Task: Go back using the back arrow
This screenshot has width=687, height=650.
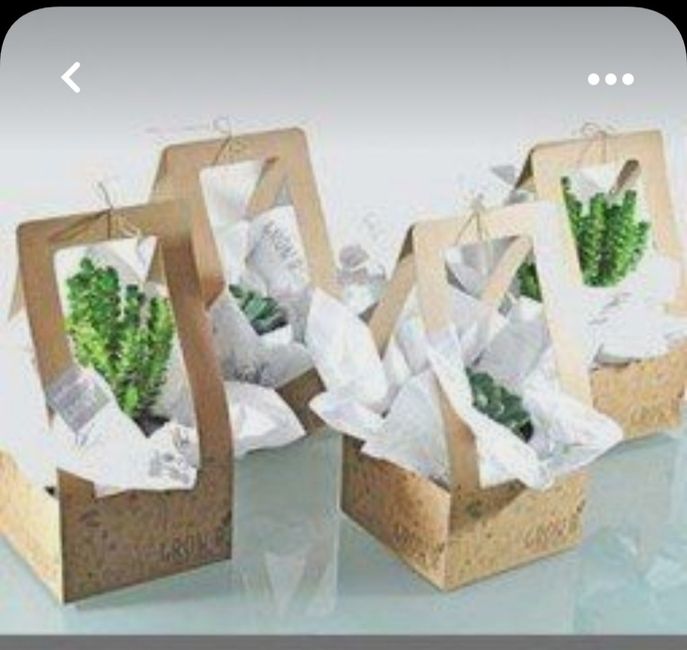Action: coord(70,78)
